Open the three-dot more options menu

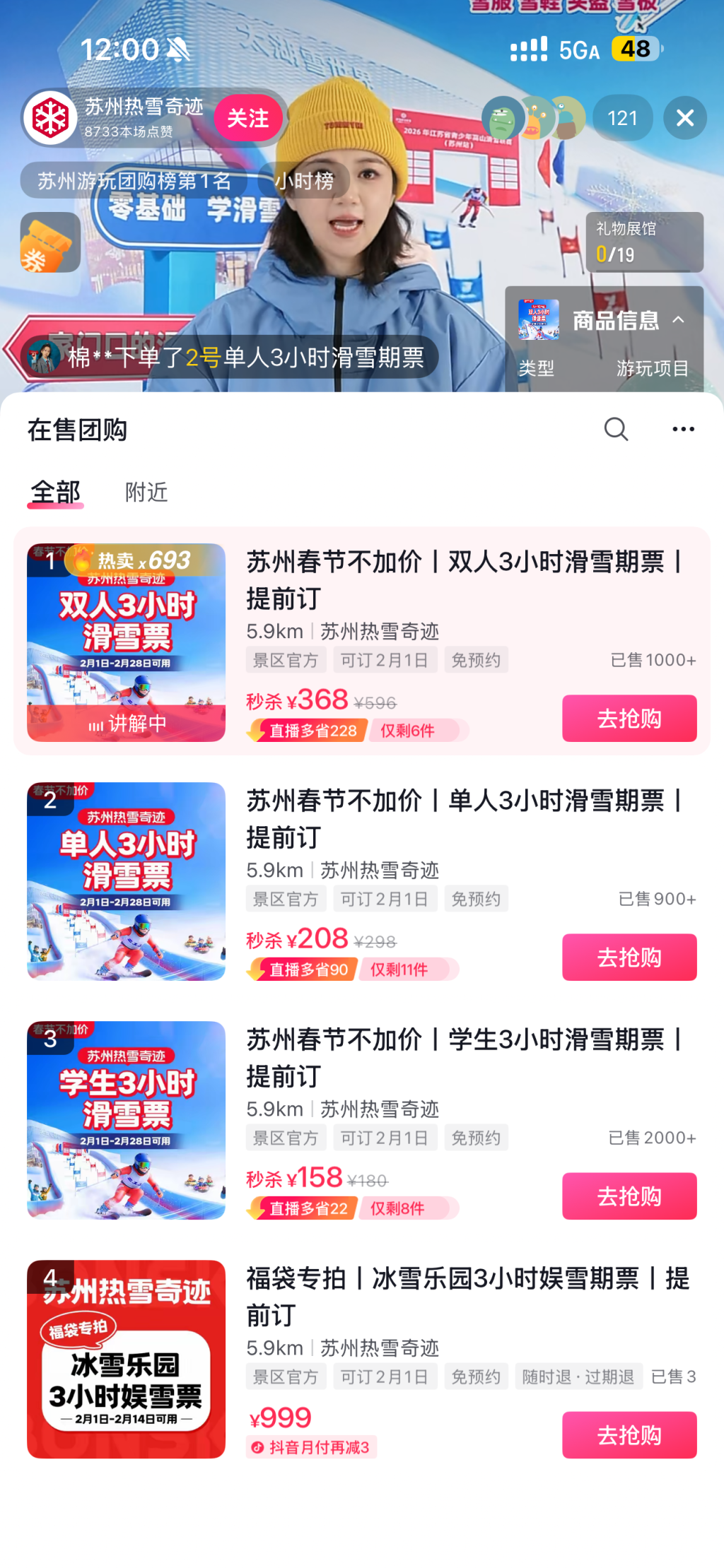pyautogui.click(x=683, y=429)
